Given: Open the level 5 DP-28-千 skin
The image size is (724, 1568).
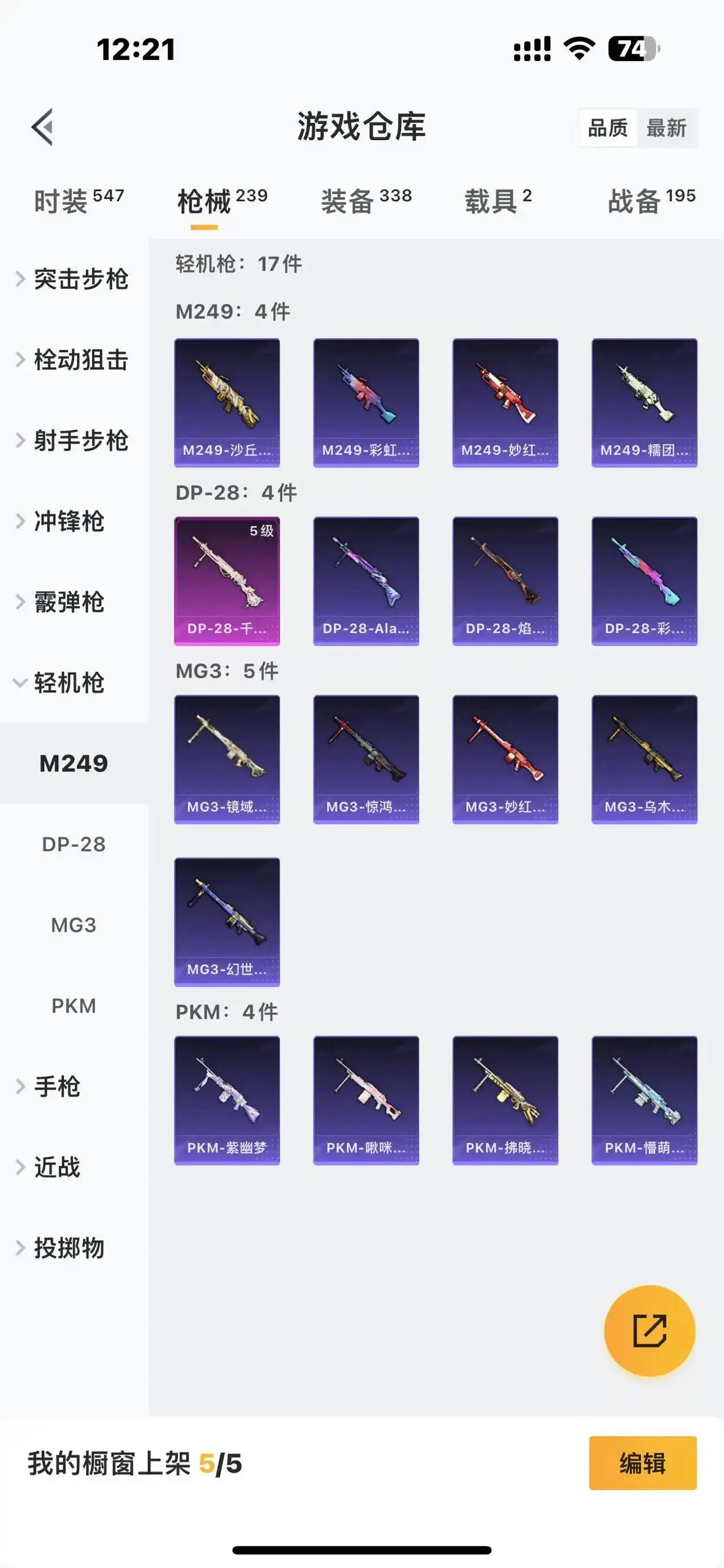Looking at the screenshot, I should pos(227,581).
